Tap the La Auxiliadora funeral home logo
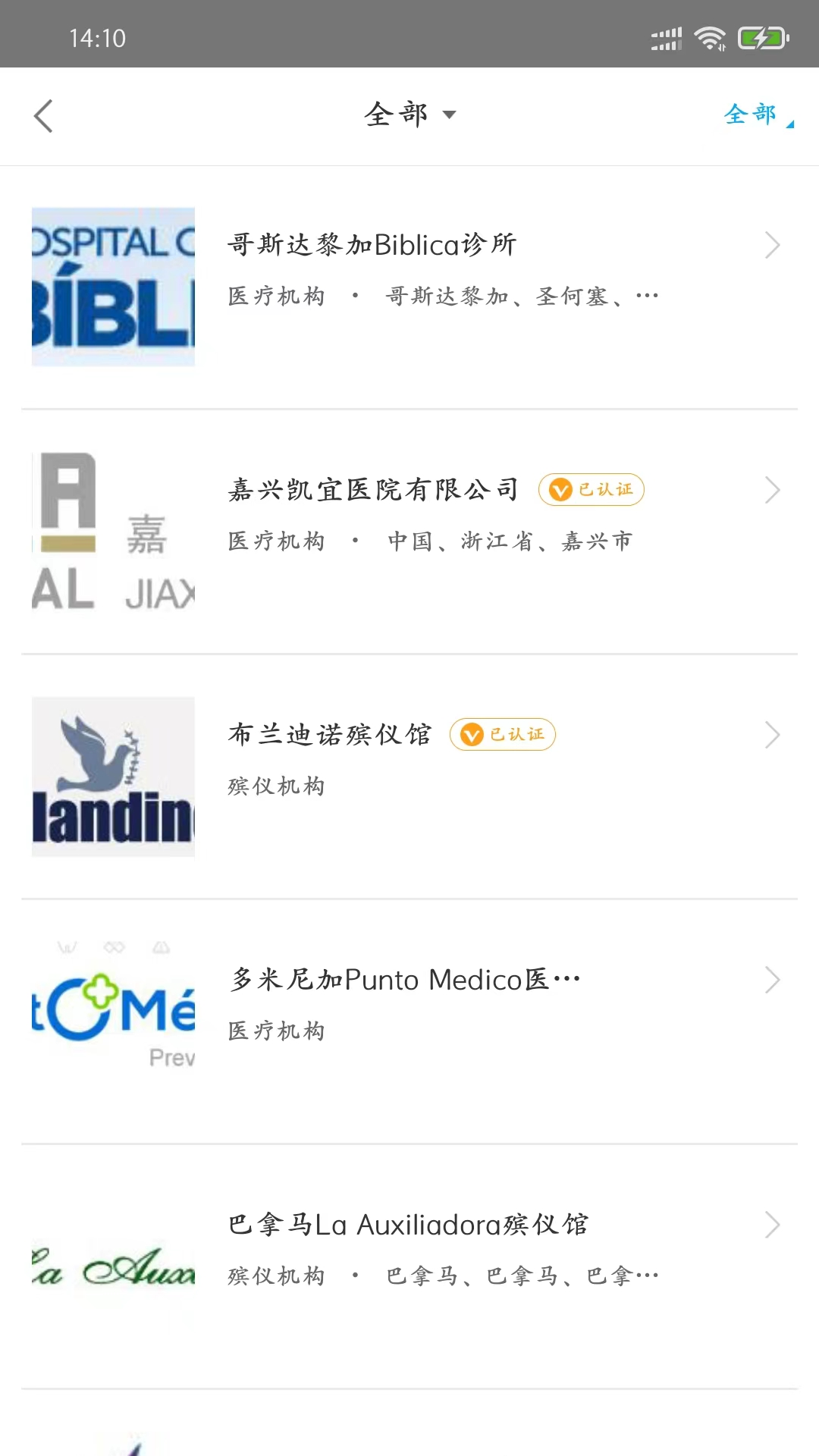This screenshot has height=1456, width=819. (x=112, y=1266)
